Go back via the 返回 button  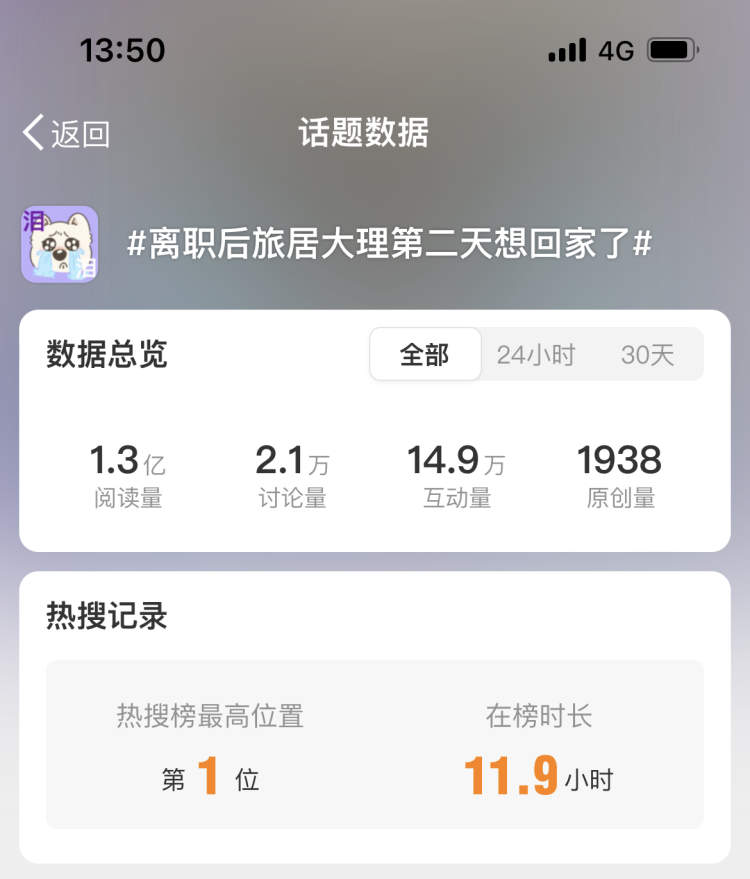click(x=66, y=133)
